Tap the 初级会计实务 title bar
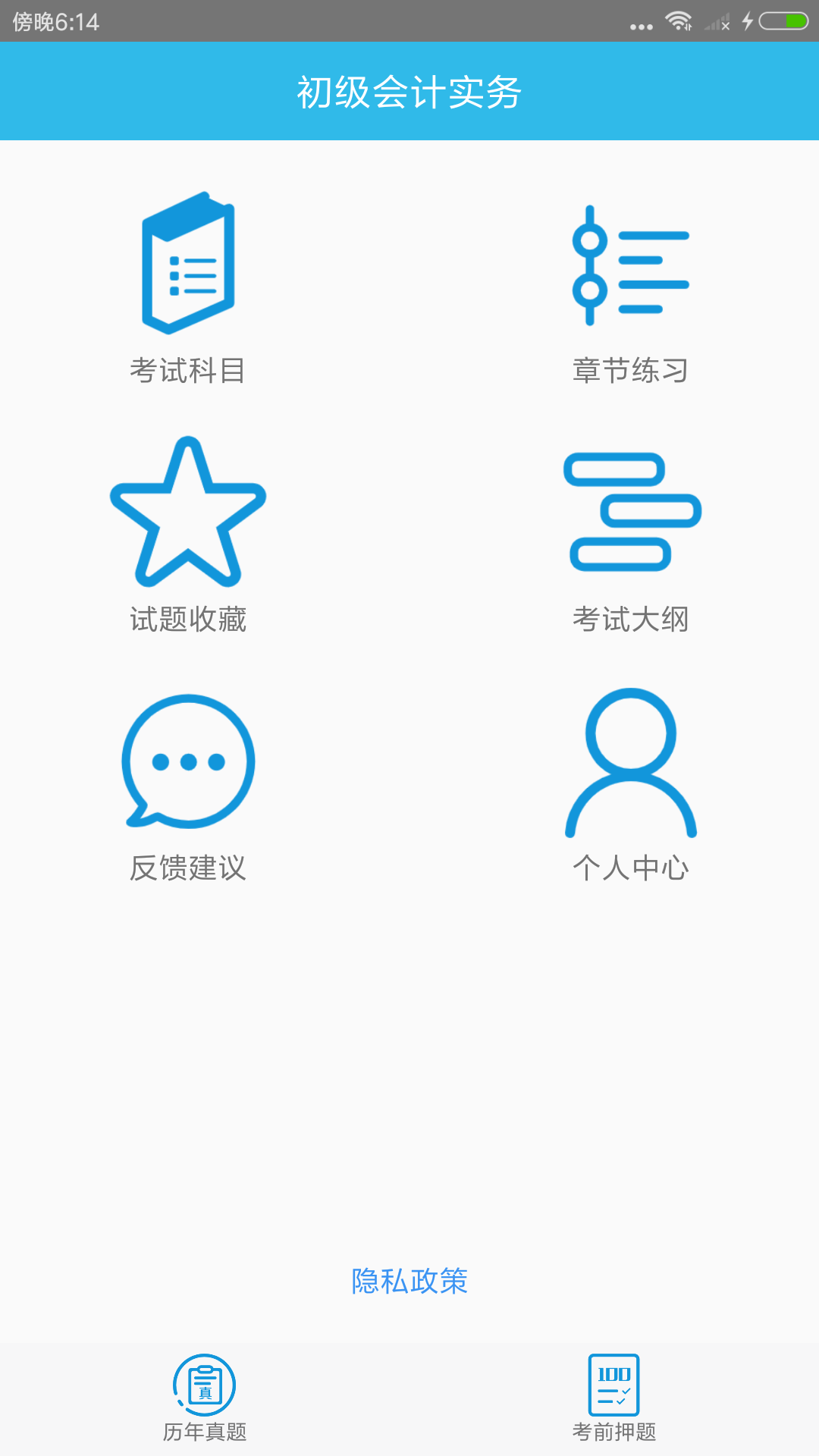819x1456 pixels. [x=409, y=91]
